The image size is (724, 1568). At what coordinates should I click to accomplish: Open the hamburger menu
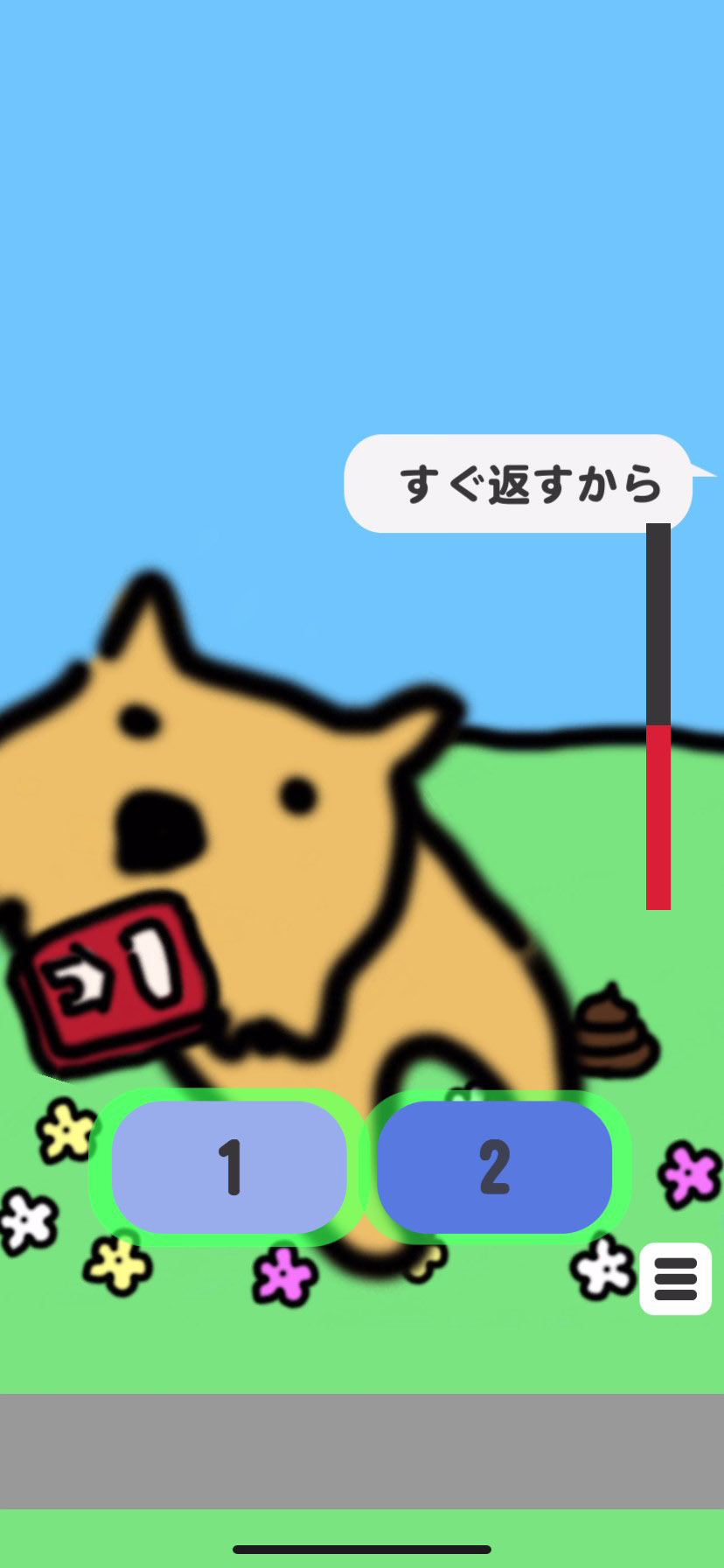(675, 1278)
